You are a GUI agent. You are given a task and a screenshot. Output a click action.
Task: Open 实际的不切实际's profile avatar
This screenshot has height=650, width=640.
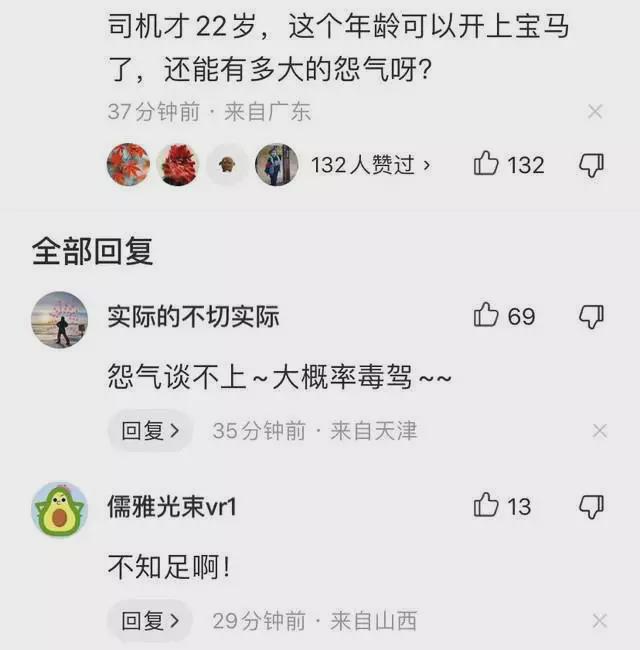[x=60, y=319]
